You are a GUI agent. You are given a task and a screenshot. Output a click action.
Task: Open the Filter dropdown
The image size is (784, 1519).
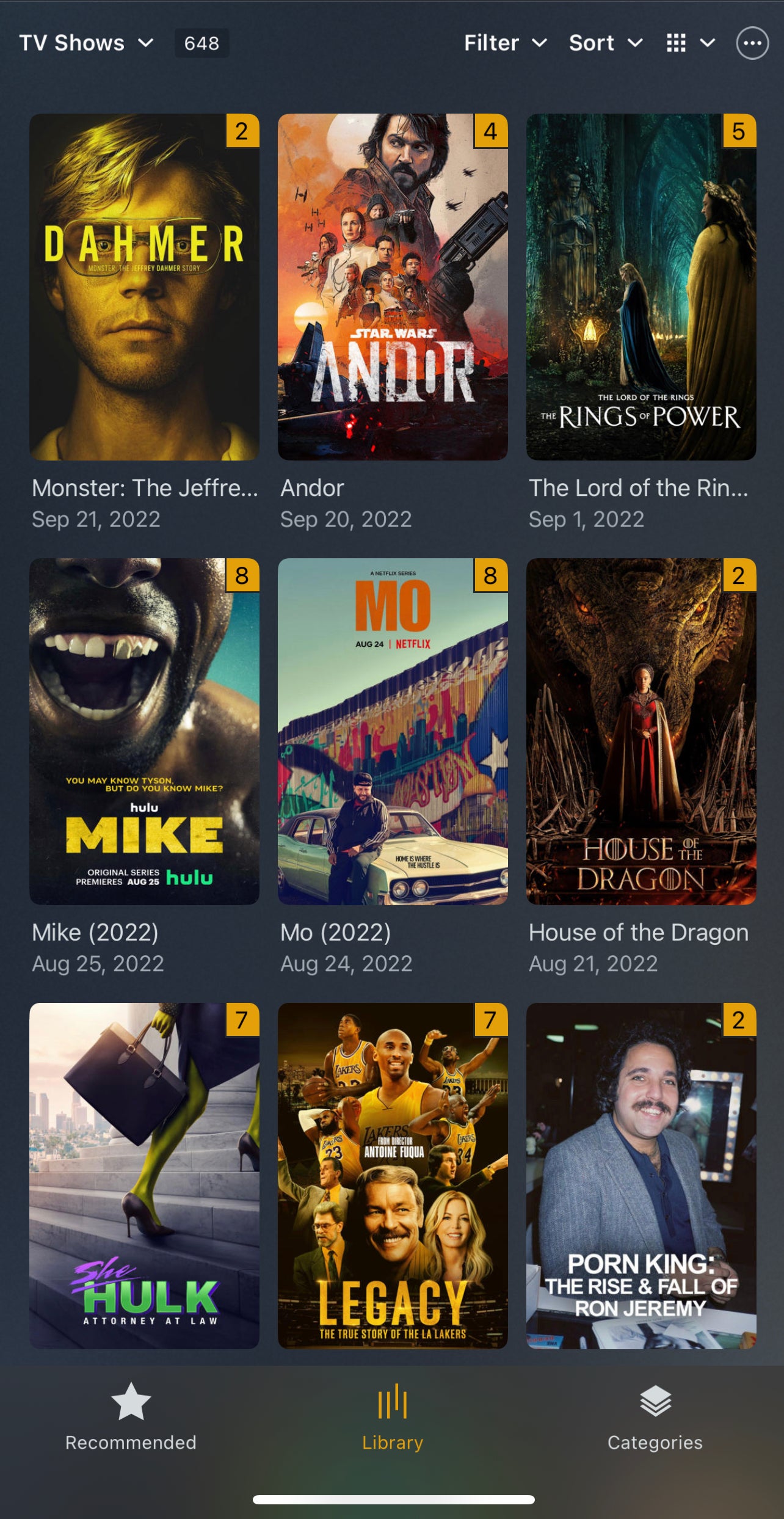click(x=505, y=43)
